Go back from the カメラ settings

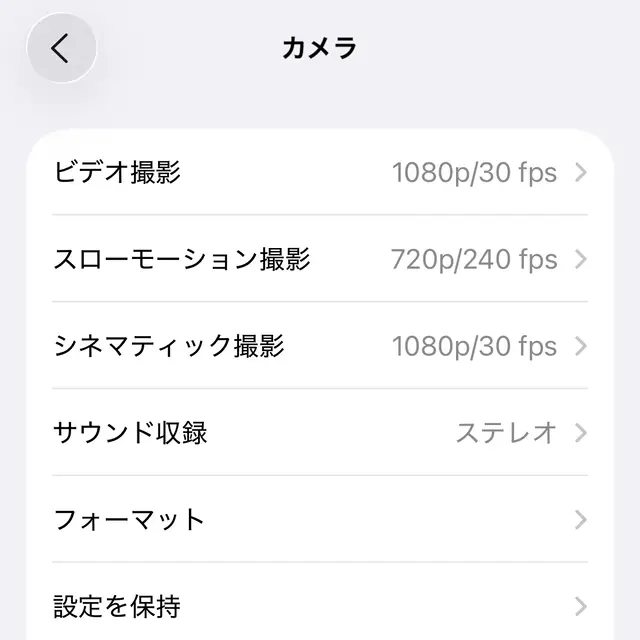(x=61, y=48)
